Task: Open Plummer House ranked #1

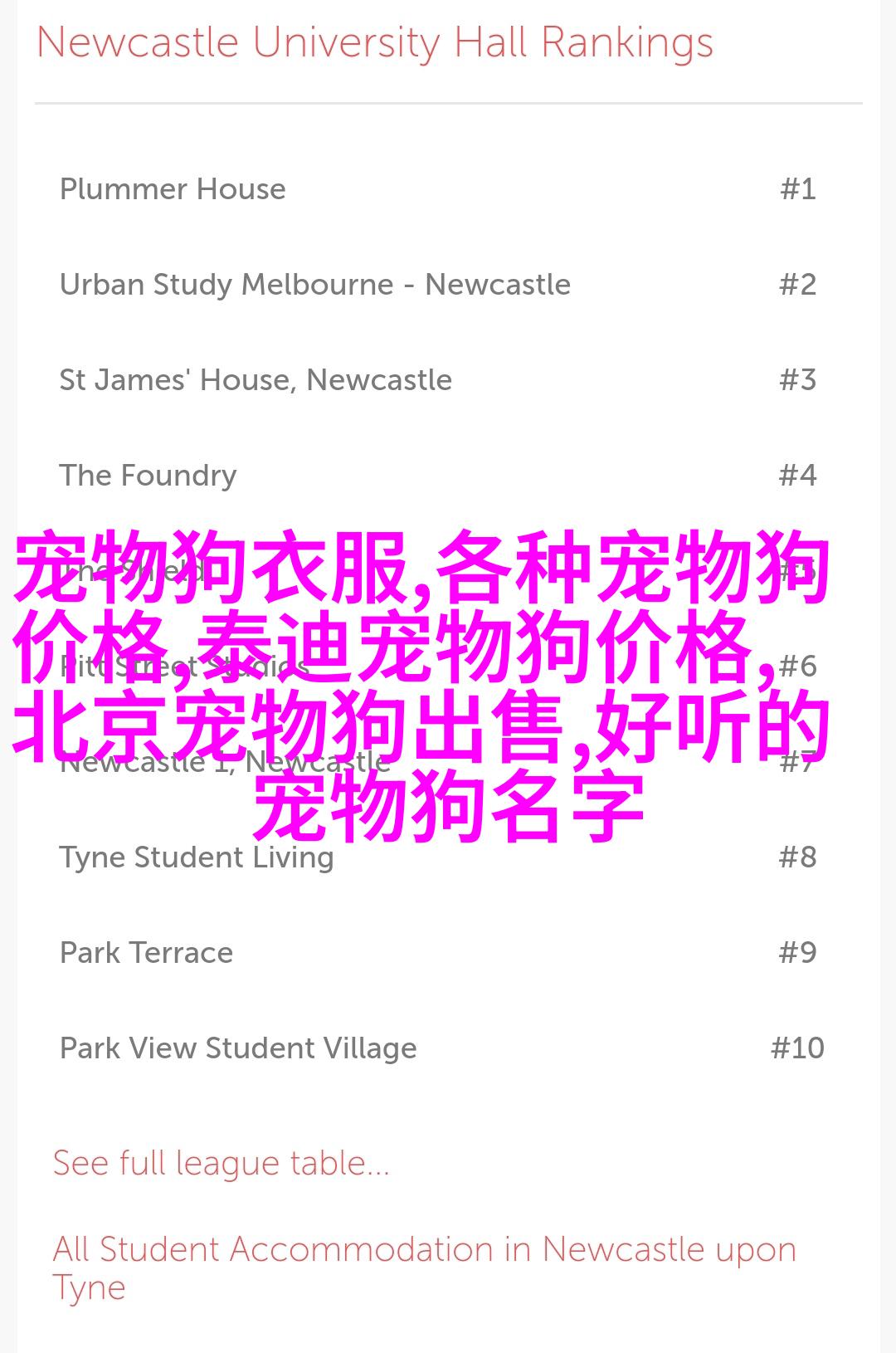Action: pos(173,189)
